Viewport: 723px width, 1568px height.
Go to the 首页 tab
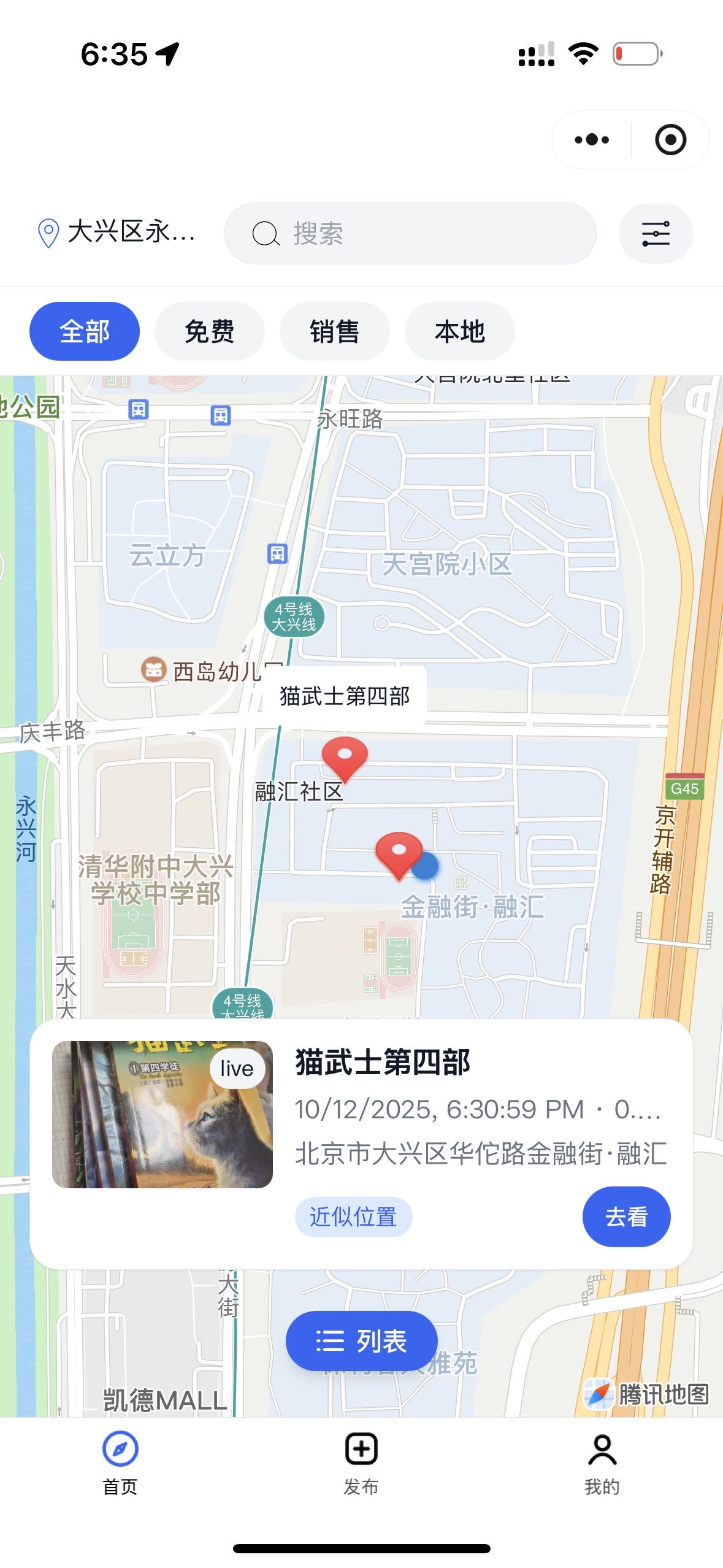120,1461
